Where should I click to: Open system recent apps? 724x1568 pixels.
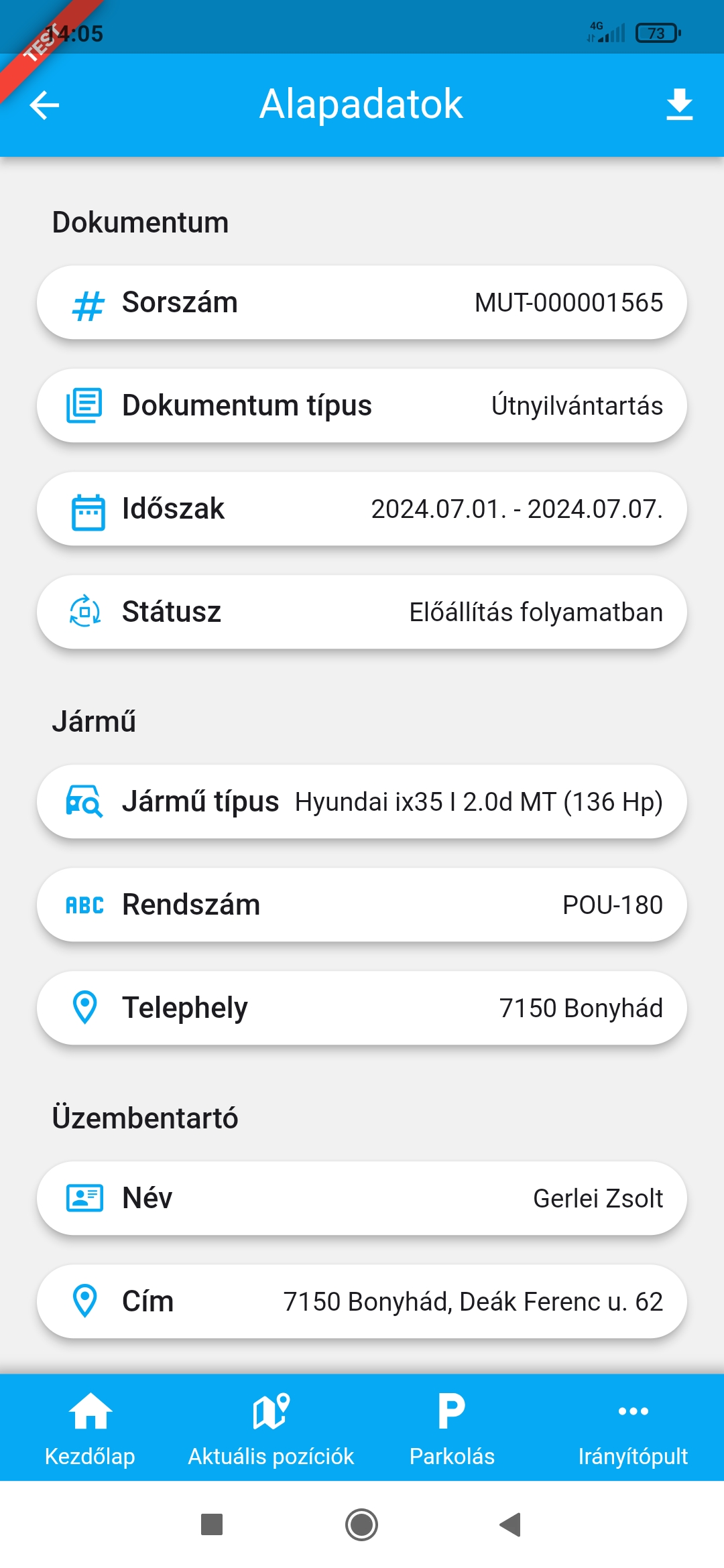212,1524
